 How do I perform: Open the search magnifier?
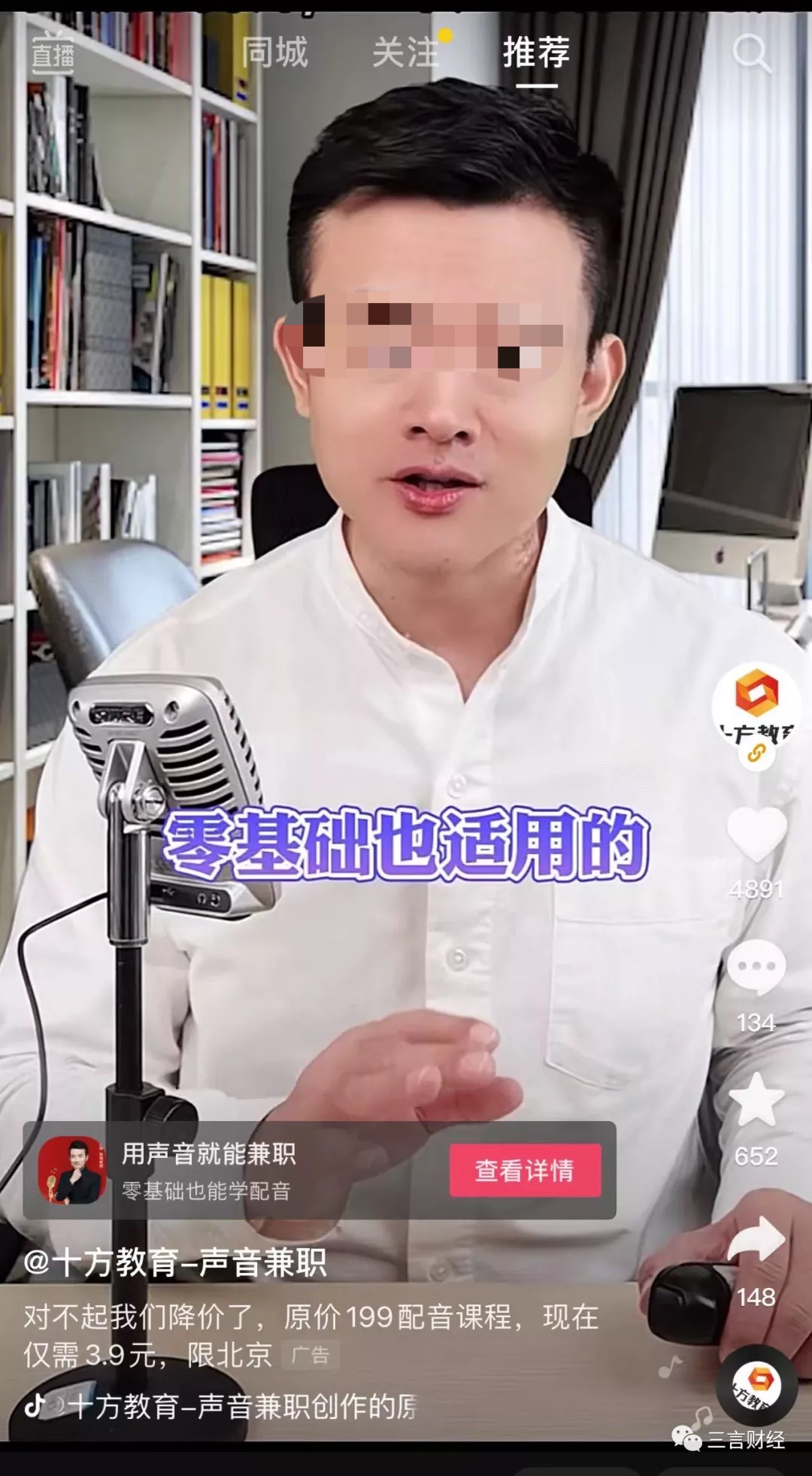pyautogui.click(x=750, y=53)
